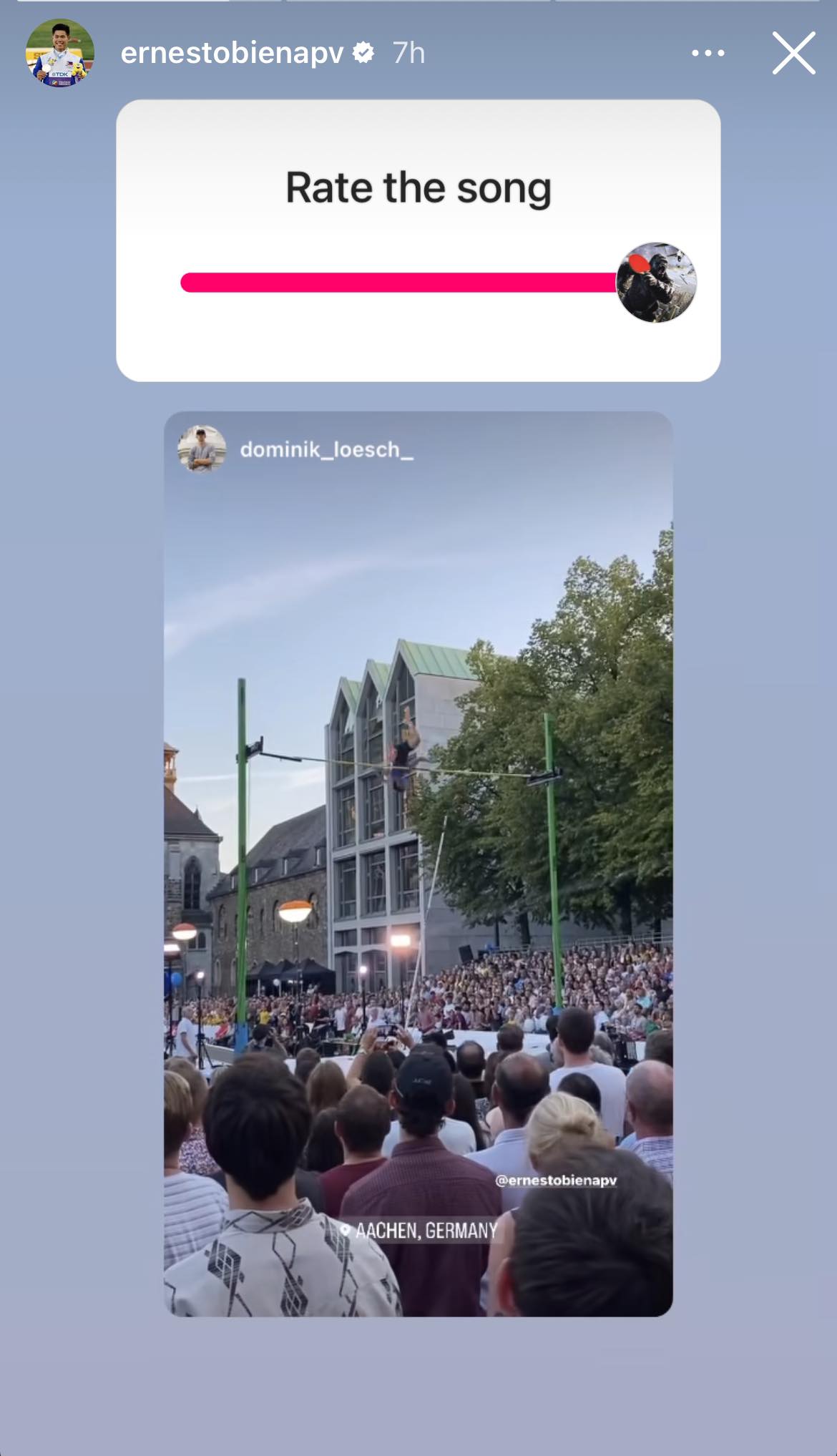Tap the ernestobienapv username
Viewport: 837px width, 1456px height.
pos(232,53)
